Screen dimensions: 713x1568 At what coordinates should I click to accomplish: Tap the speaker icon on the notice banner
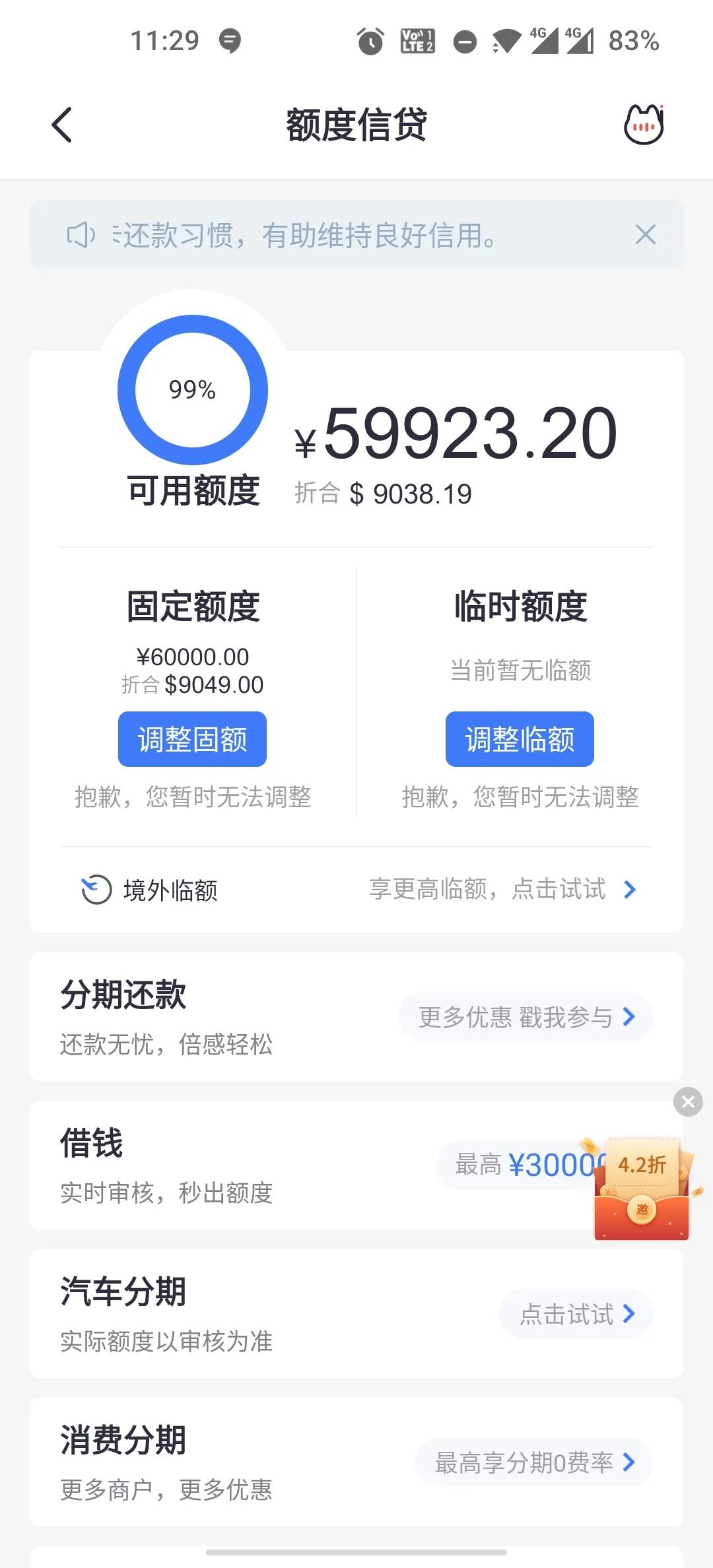coord(79,235)
